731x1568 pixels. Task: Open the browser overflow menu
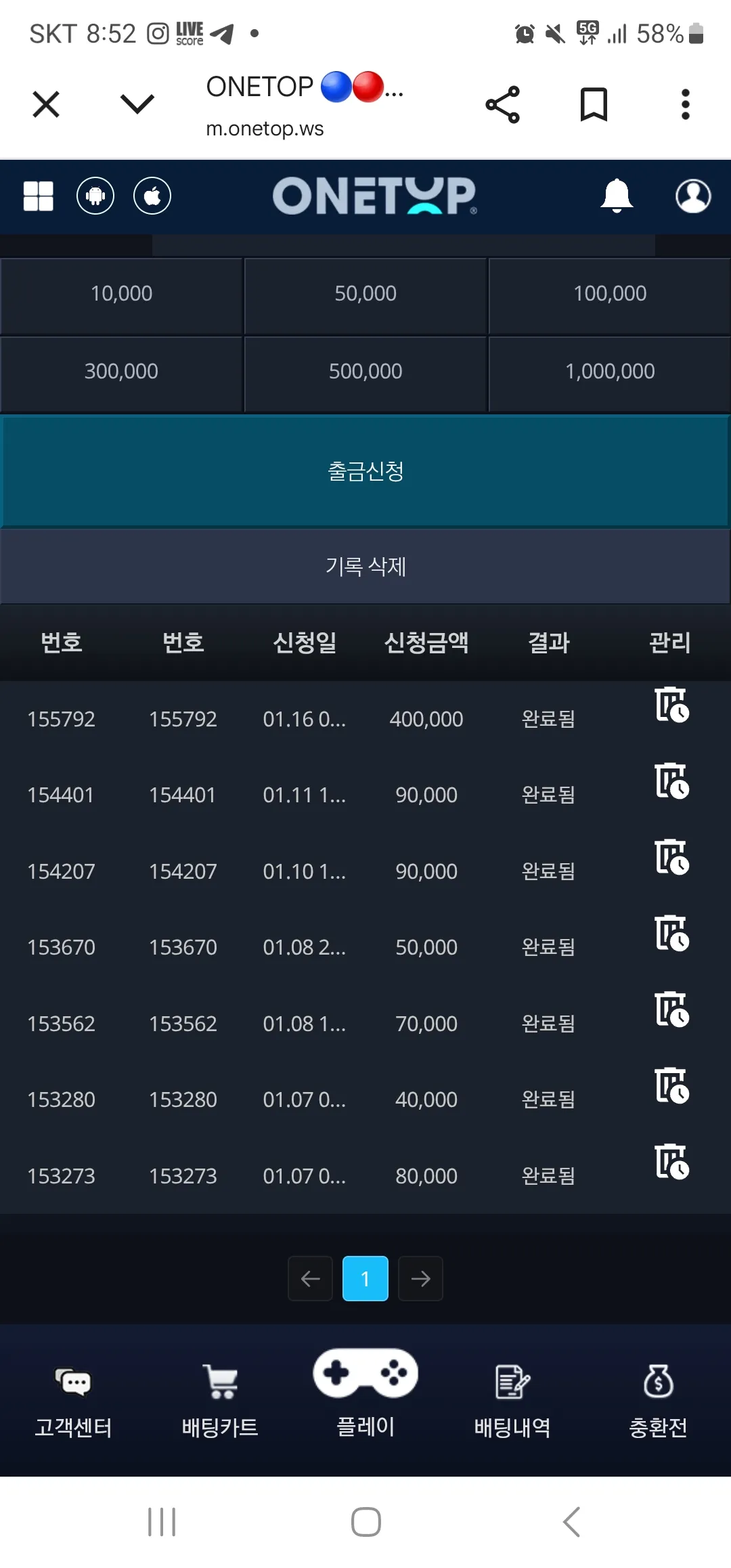pos(686,104)
